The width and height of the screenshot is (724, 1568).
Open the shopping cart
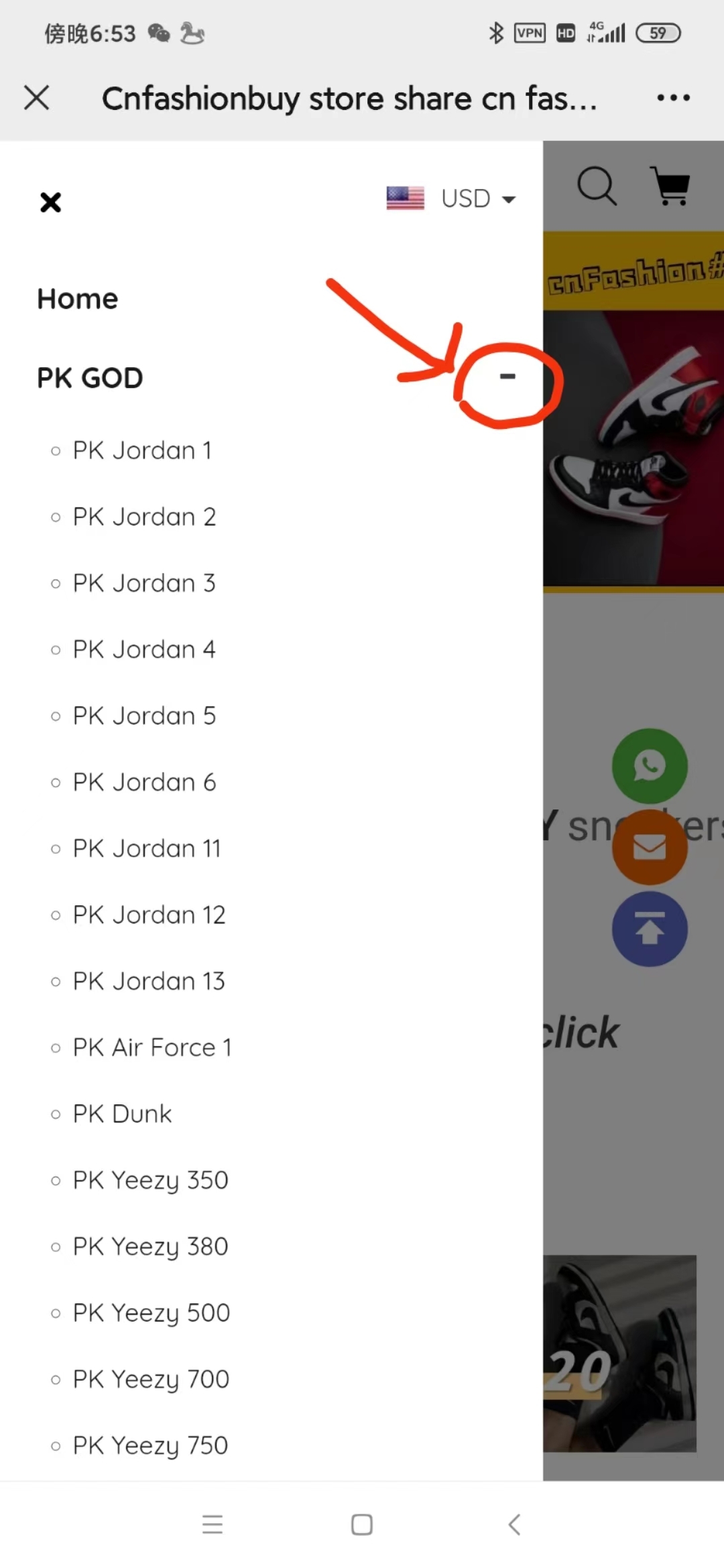[670, 186]
